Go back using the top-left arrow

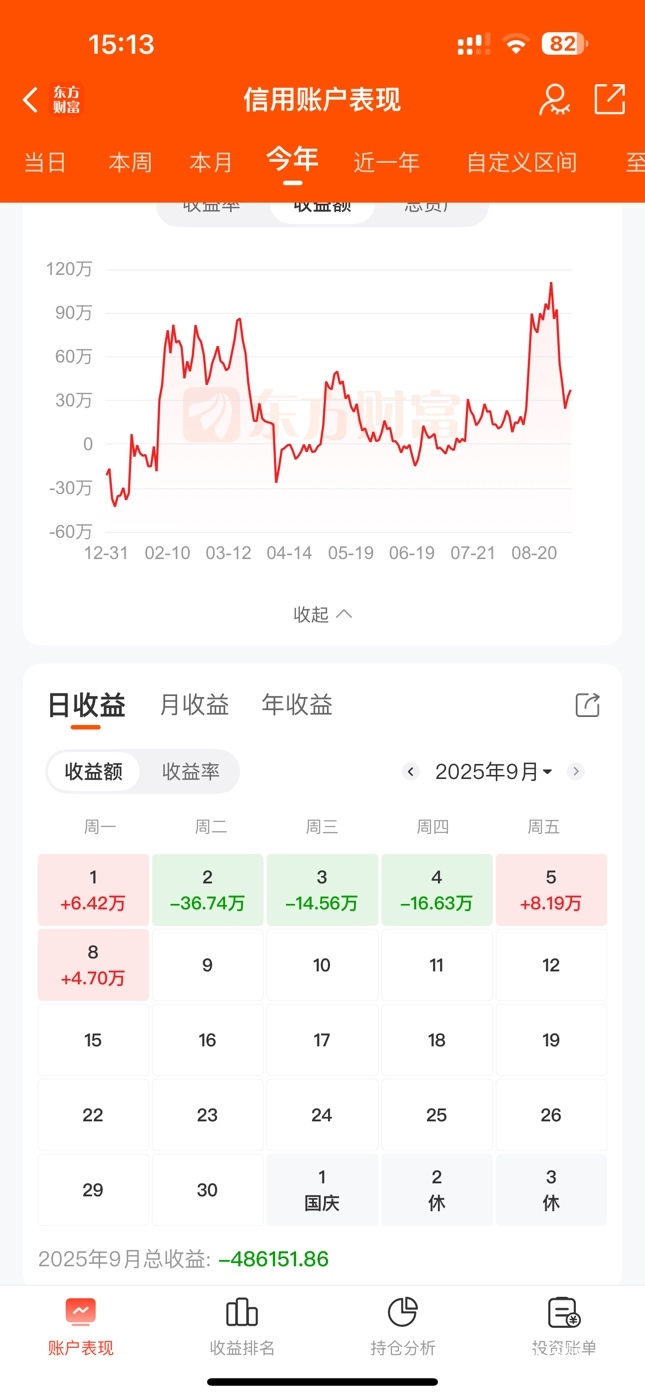coord(31,100)
